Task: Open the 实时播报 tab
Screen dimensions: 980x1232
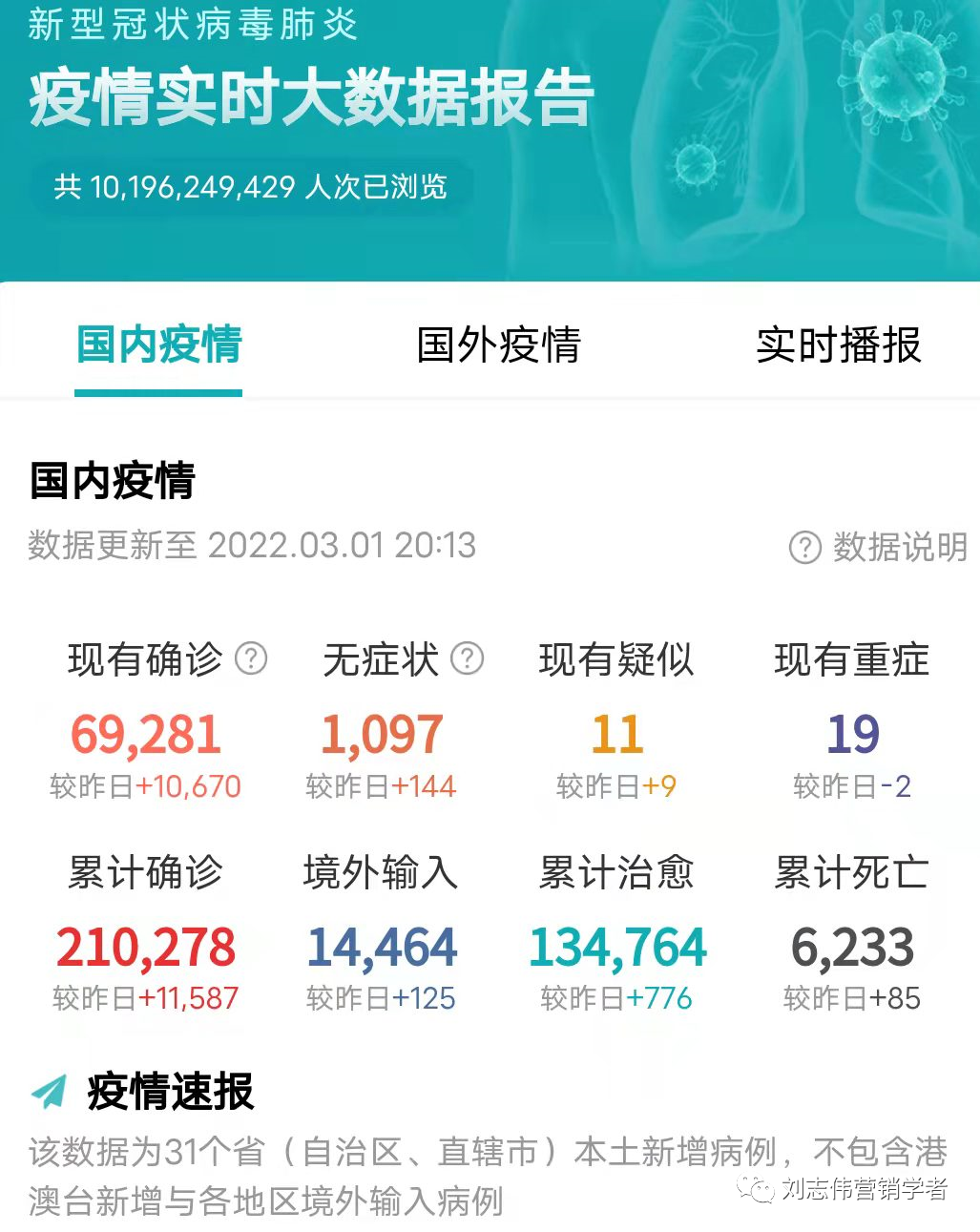Action: [x=838, y=345]
